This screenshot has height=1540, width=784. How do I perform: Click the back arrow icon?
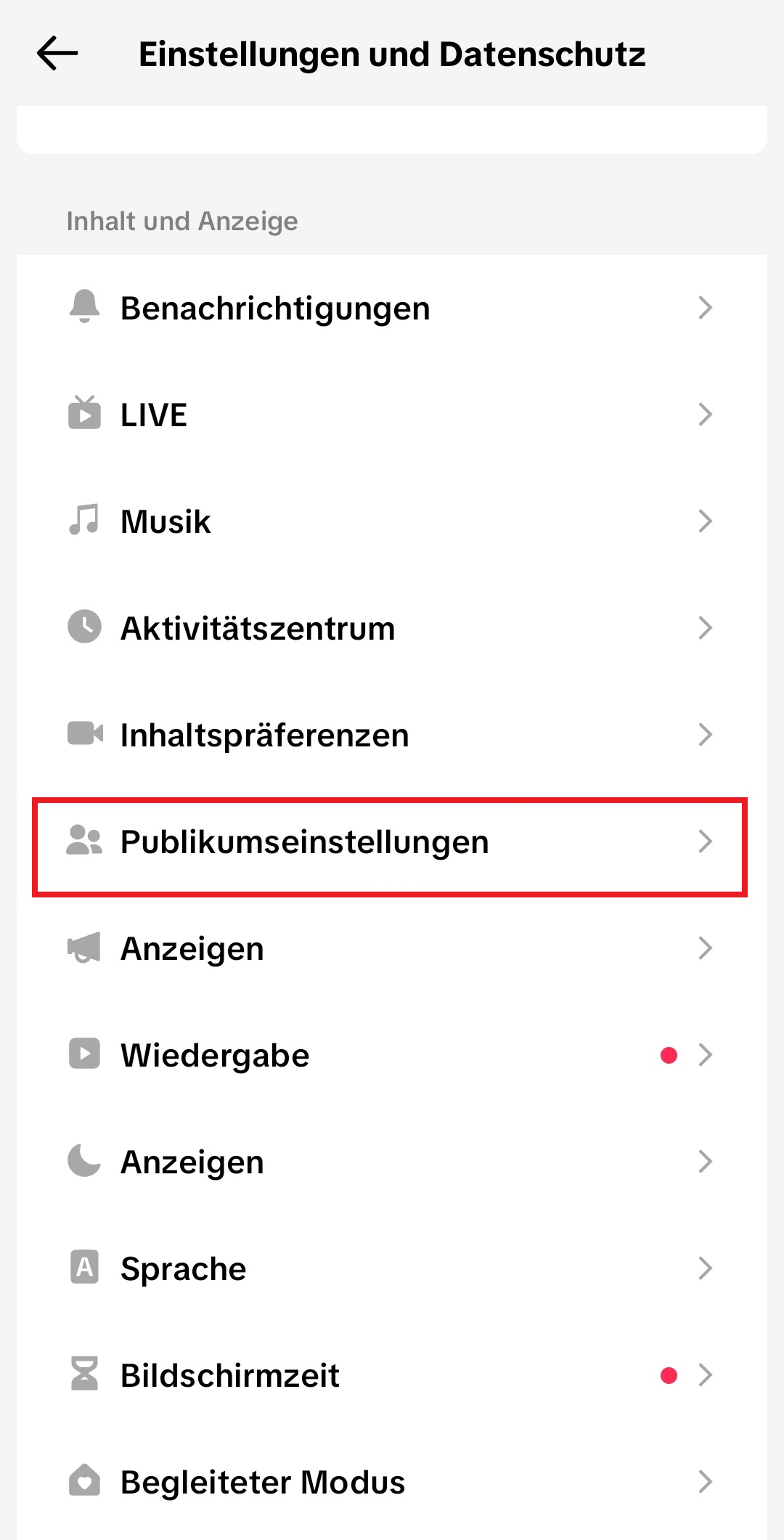(x=57, y=53)
